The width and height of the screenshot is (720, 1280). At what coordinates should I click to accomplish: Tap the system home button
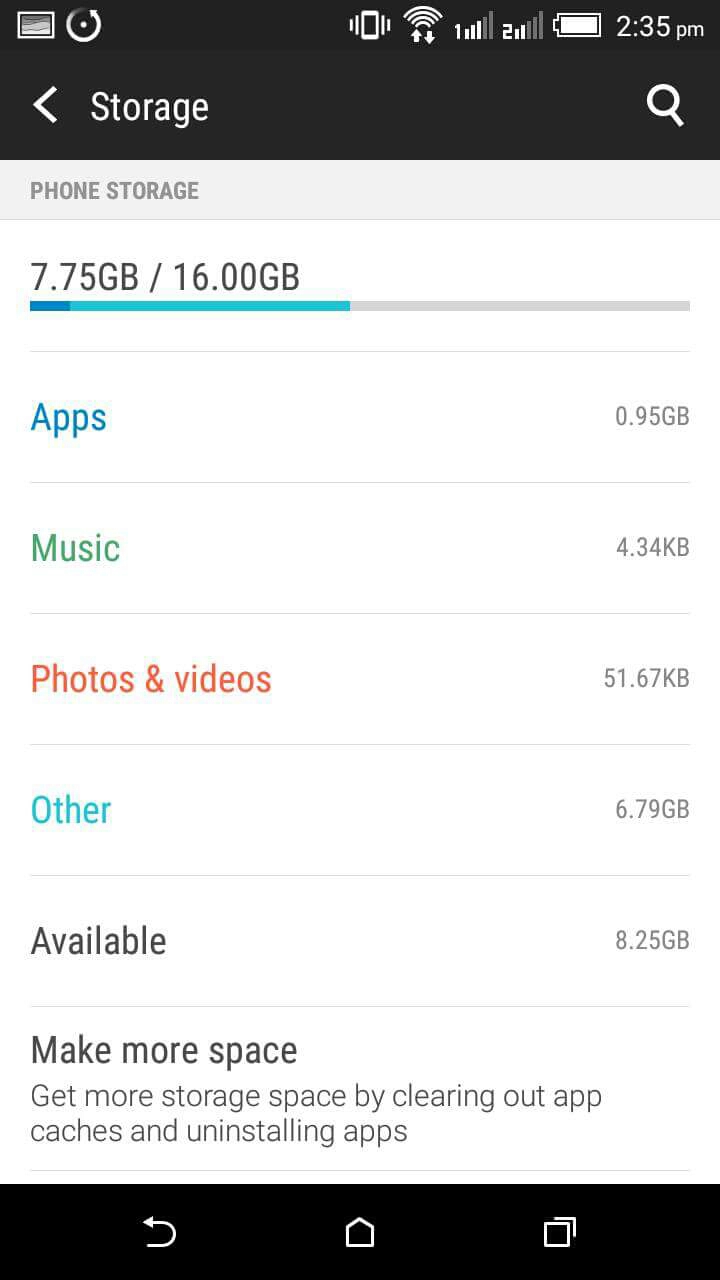pos(360,1233)
